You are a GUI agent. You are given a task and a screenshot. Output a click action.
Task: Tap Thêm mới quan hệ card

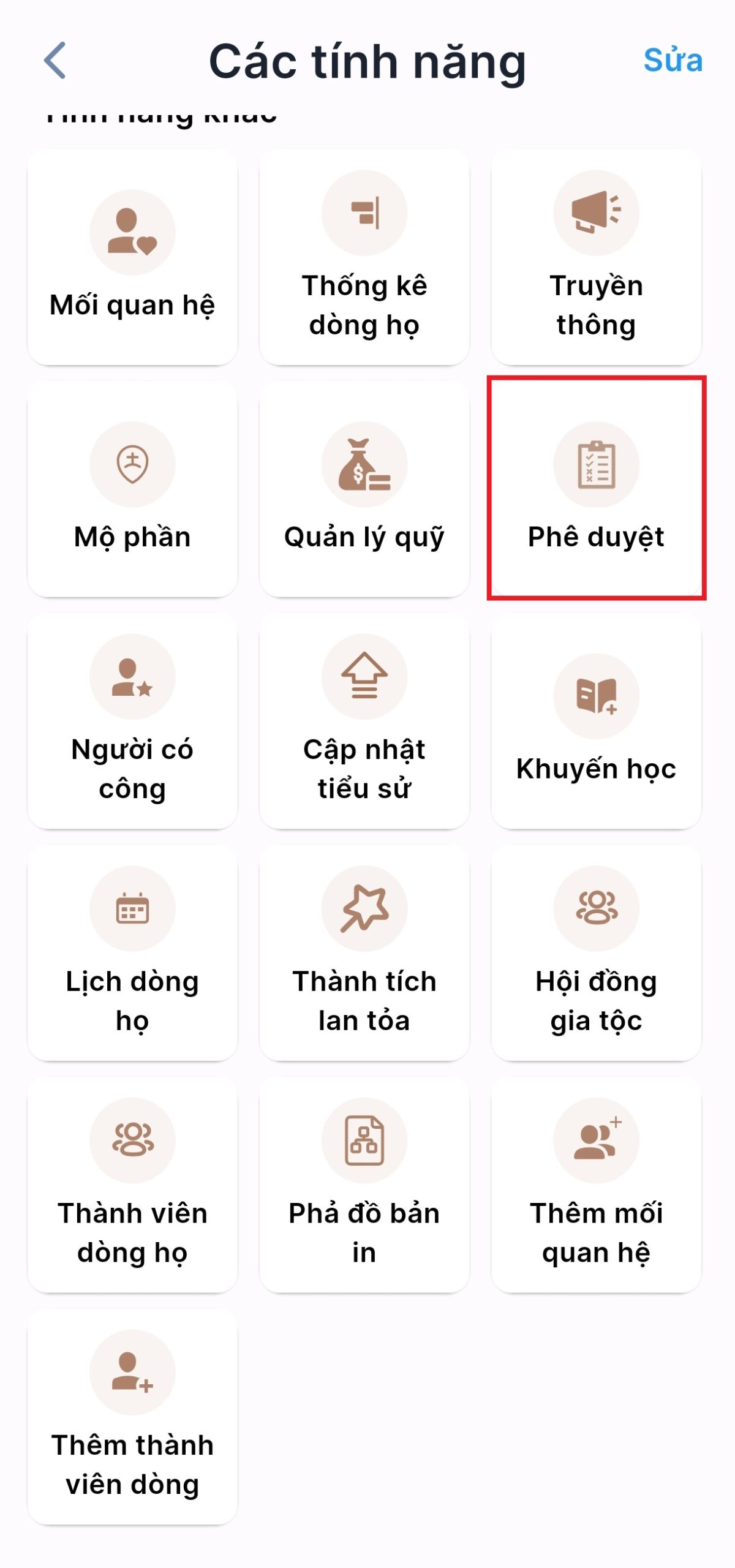(x=596, y=1185)
